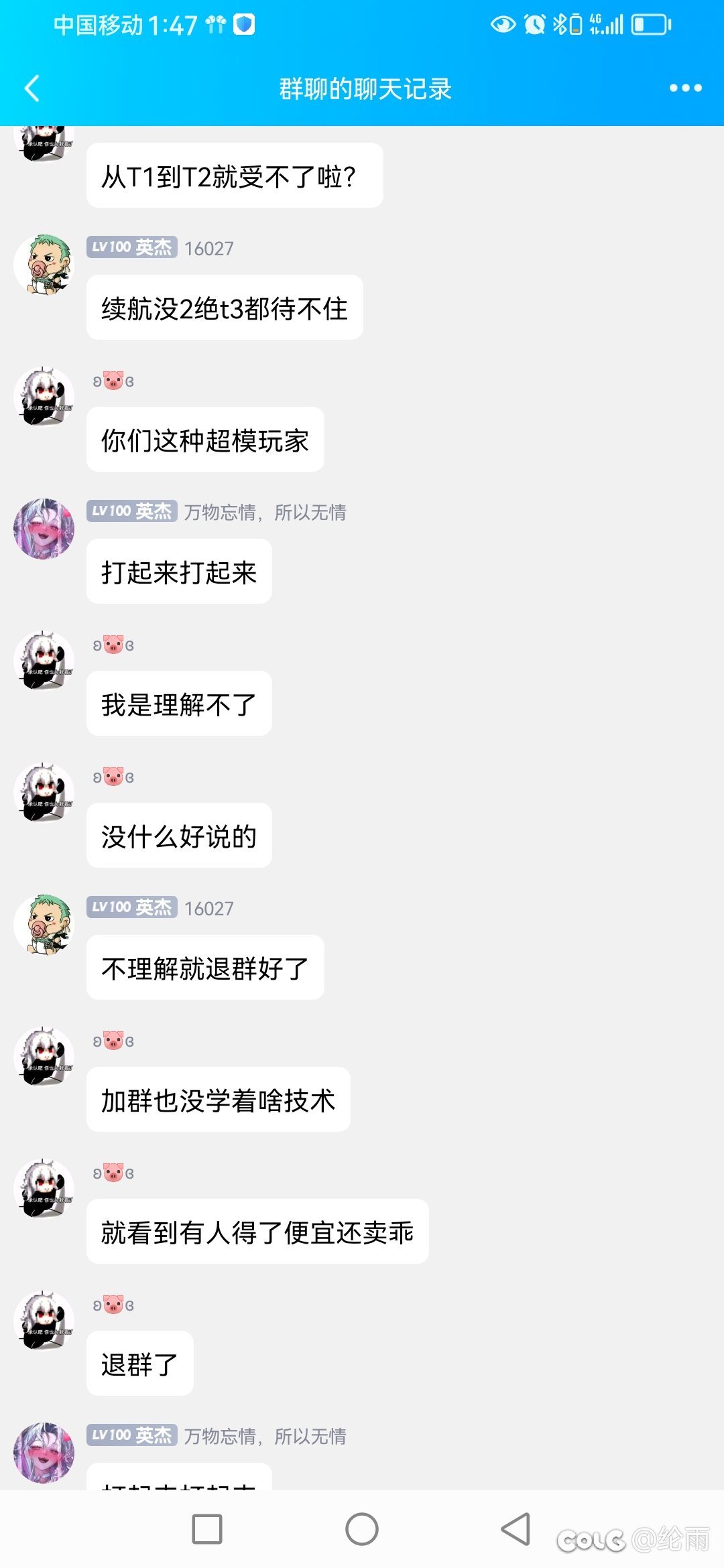Screen dimensions: 724x1568
Task: Tap the system home button
Action: point(362,1529)
